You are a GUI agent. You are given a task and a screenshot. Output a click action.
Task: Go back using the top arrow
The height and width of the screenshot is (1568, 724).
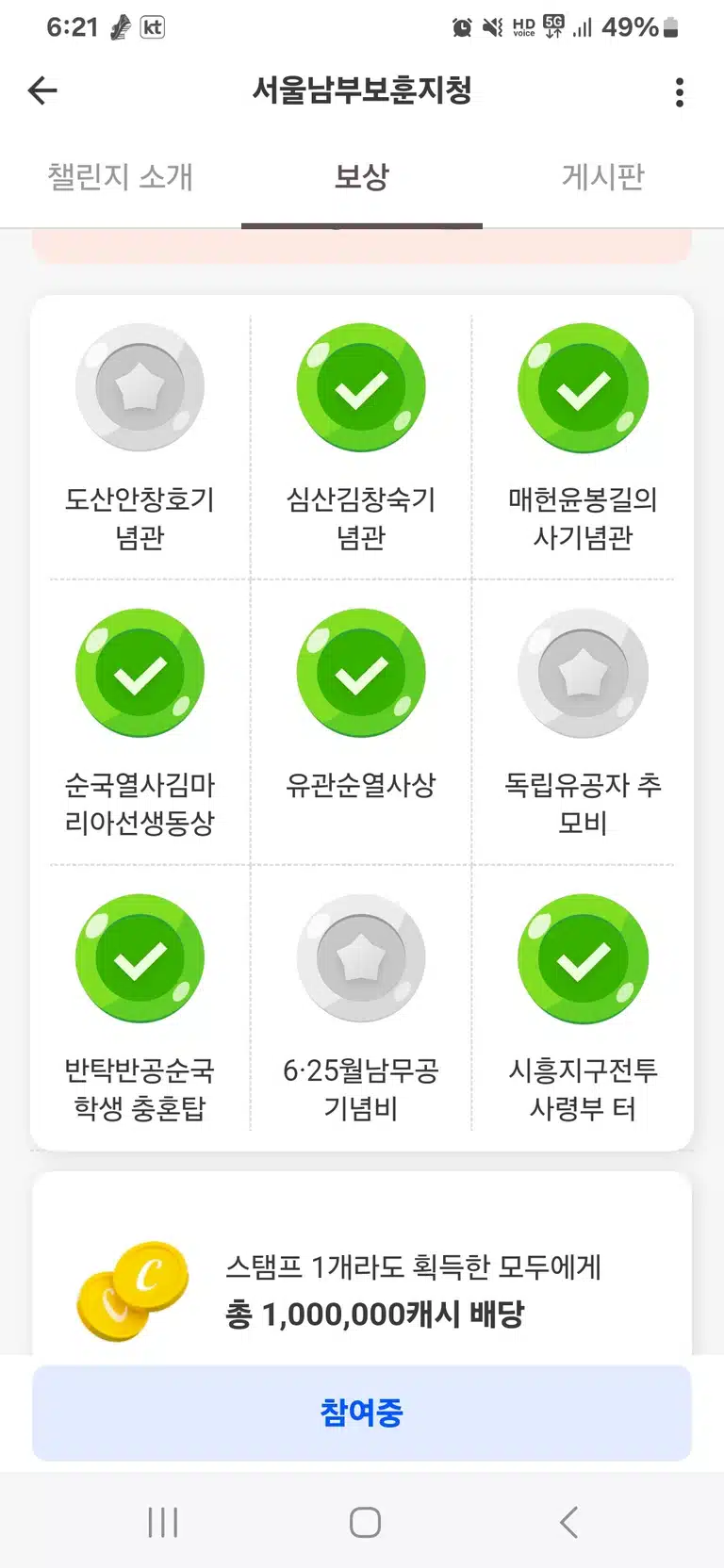click(x=42, y=90)
